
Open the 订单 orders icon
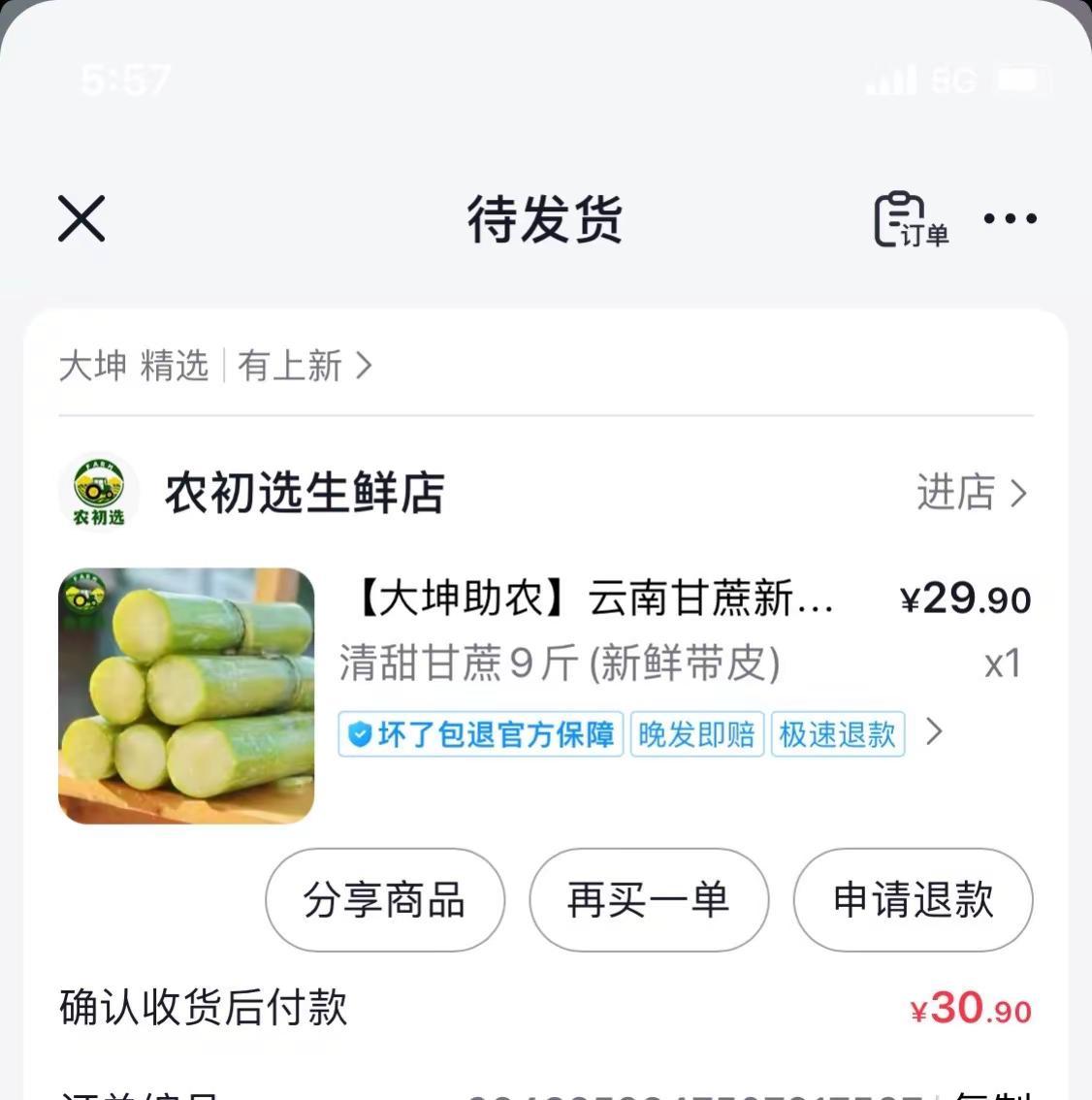[911, 220]
